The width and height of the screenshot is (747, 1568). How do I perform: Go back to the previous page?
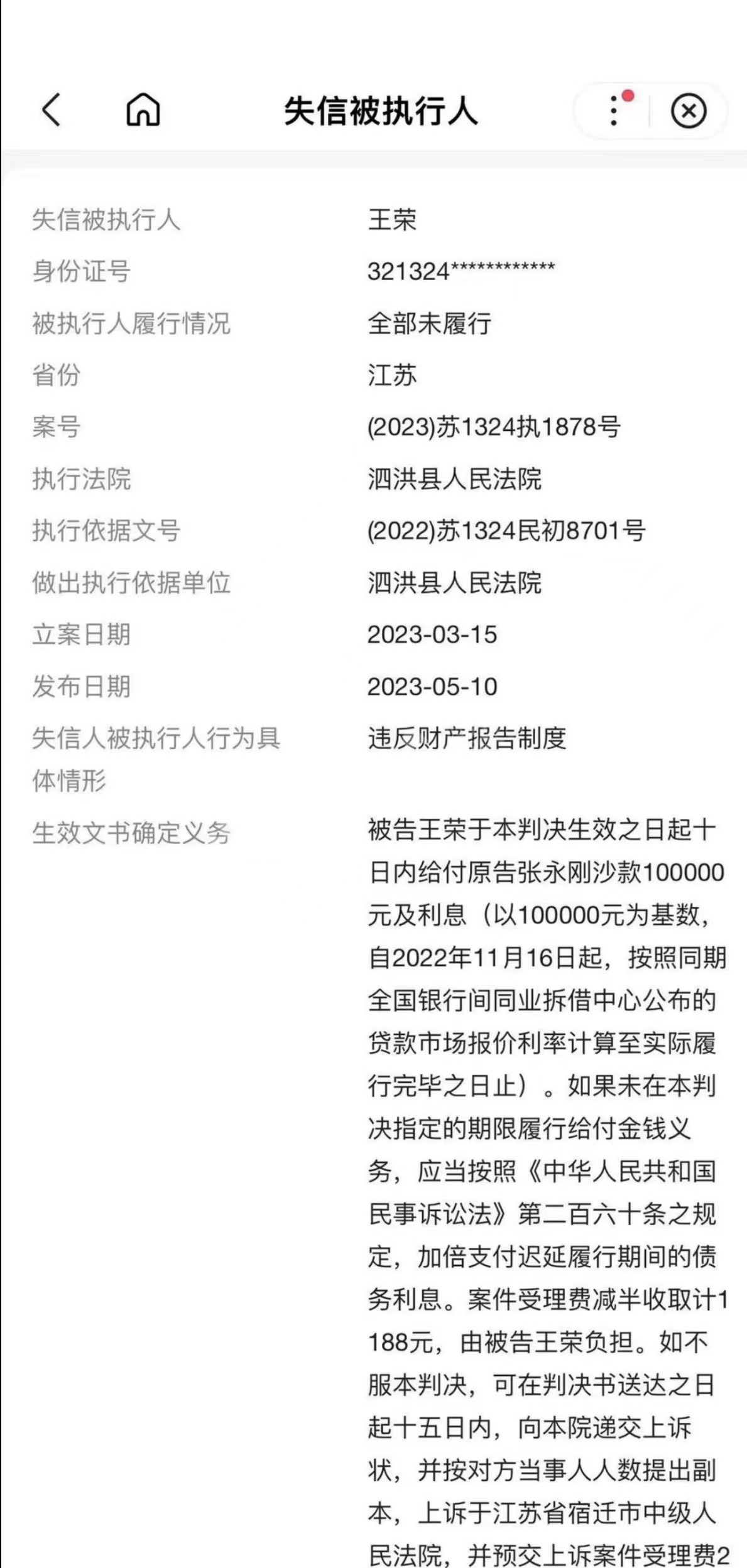pos(52,111)
